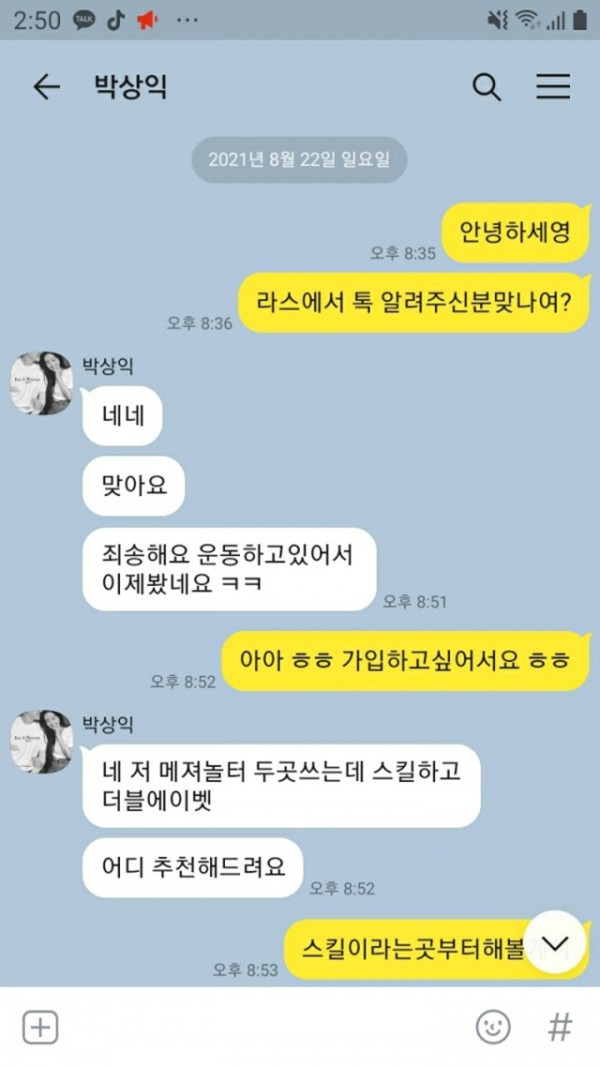
Task: Open the hashtag search
Action: [560, 1027]
